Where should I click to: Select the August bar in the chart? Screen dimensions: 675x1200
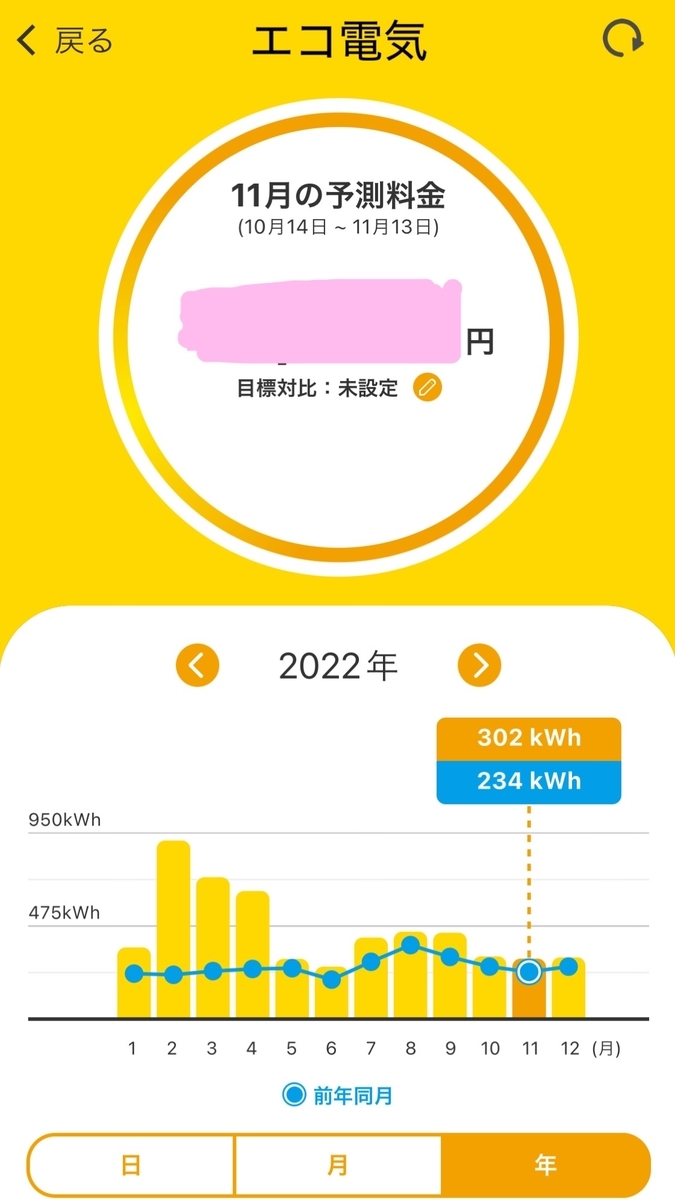[x=410, y=975]
